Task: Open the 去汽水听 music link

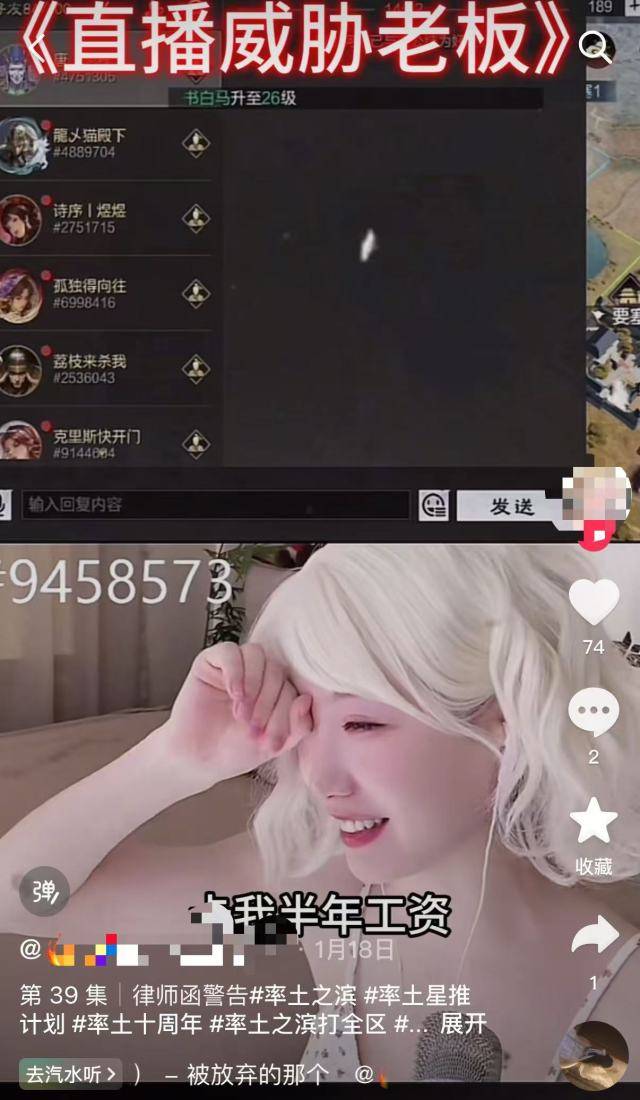Action: [70, 1074]
